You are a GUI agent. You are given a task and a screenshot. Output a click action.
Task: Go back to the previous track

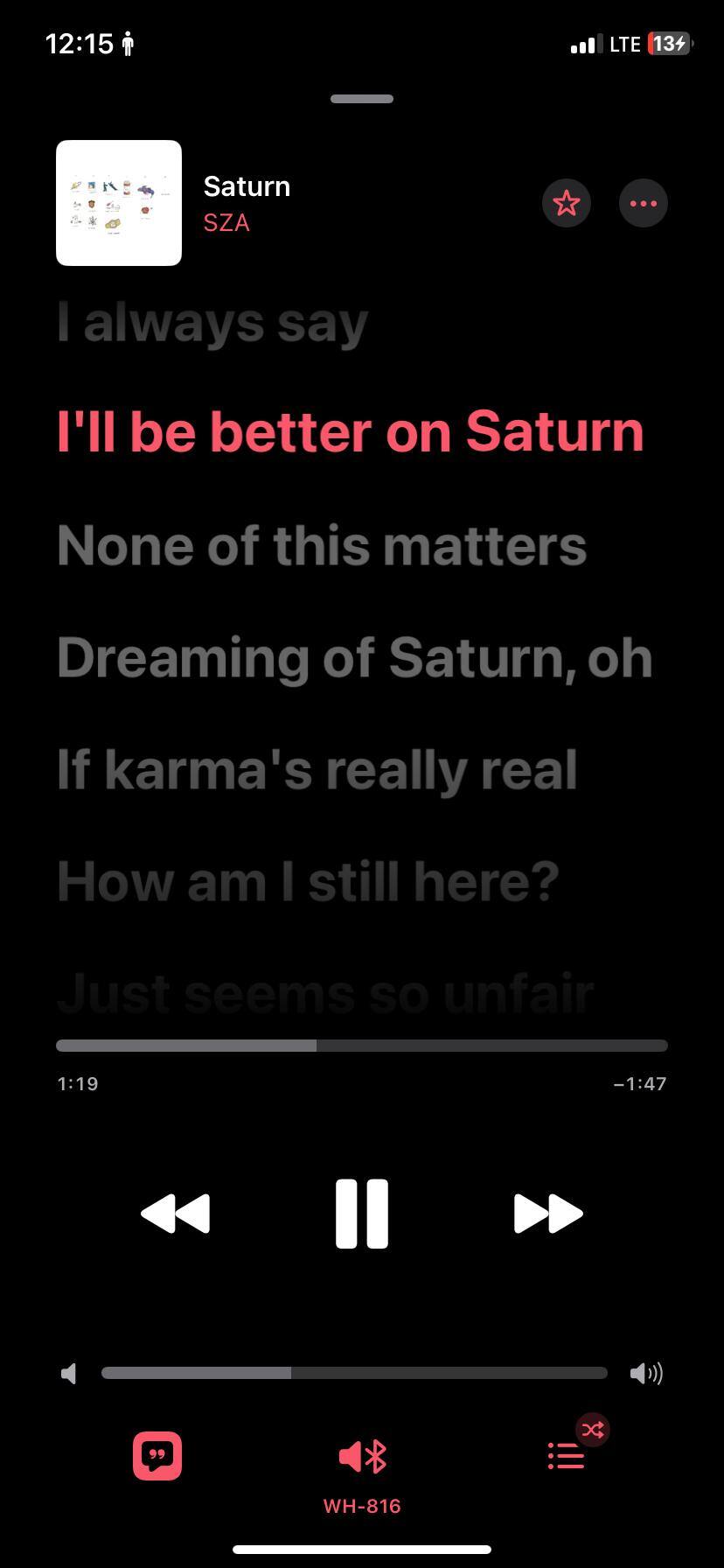pyautogui.click(x=176, y=1213)
